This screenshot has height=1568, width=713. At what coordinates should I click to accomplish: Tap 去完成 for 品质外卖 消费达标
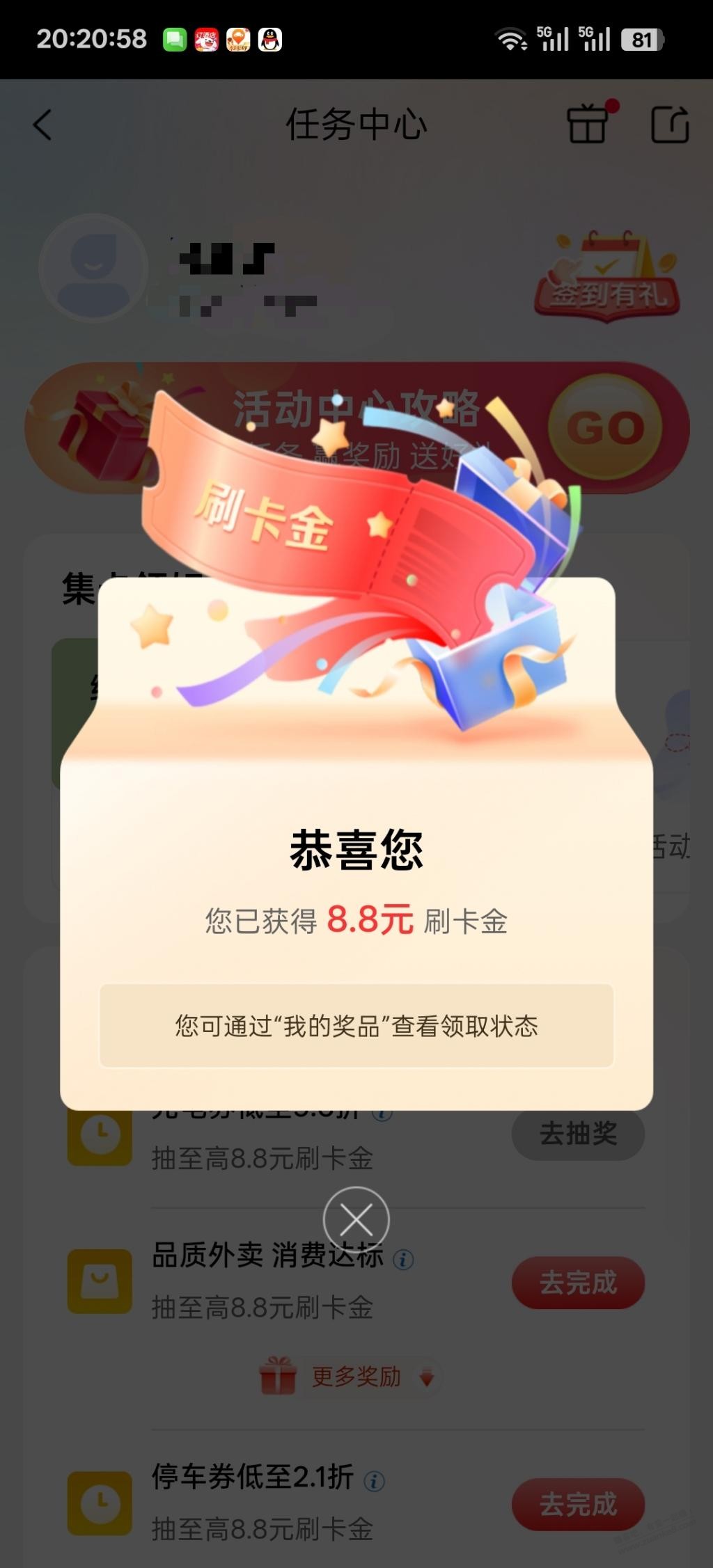tap(578, 1282)
